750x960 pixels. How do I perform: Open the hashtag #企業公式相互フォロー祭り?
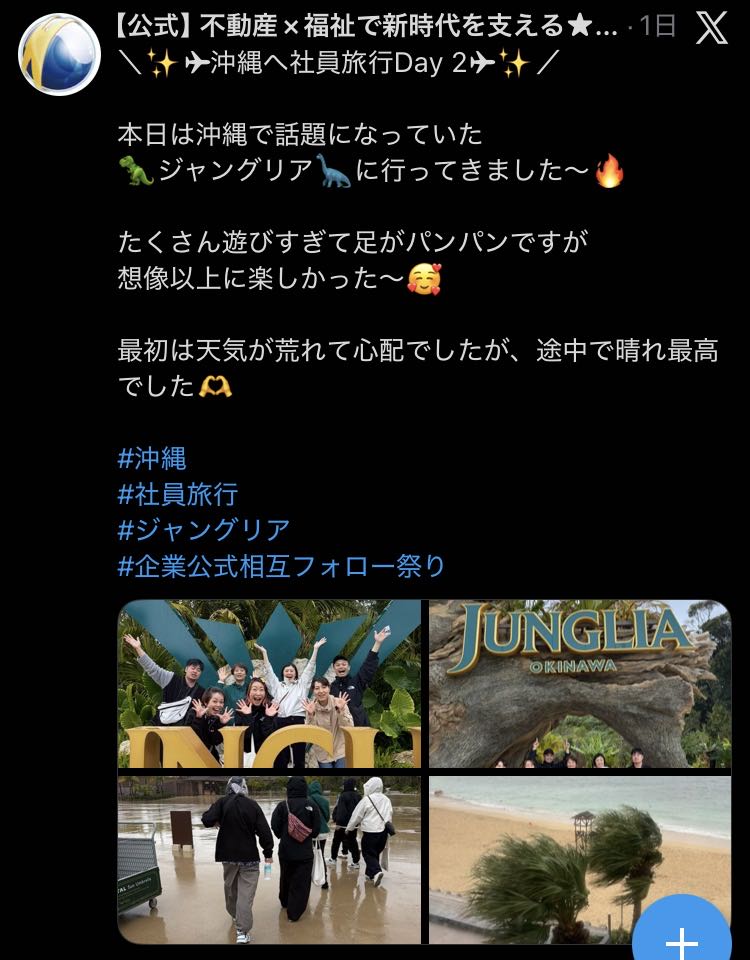281,566
